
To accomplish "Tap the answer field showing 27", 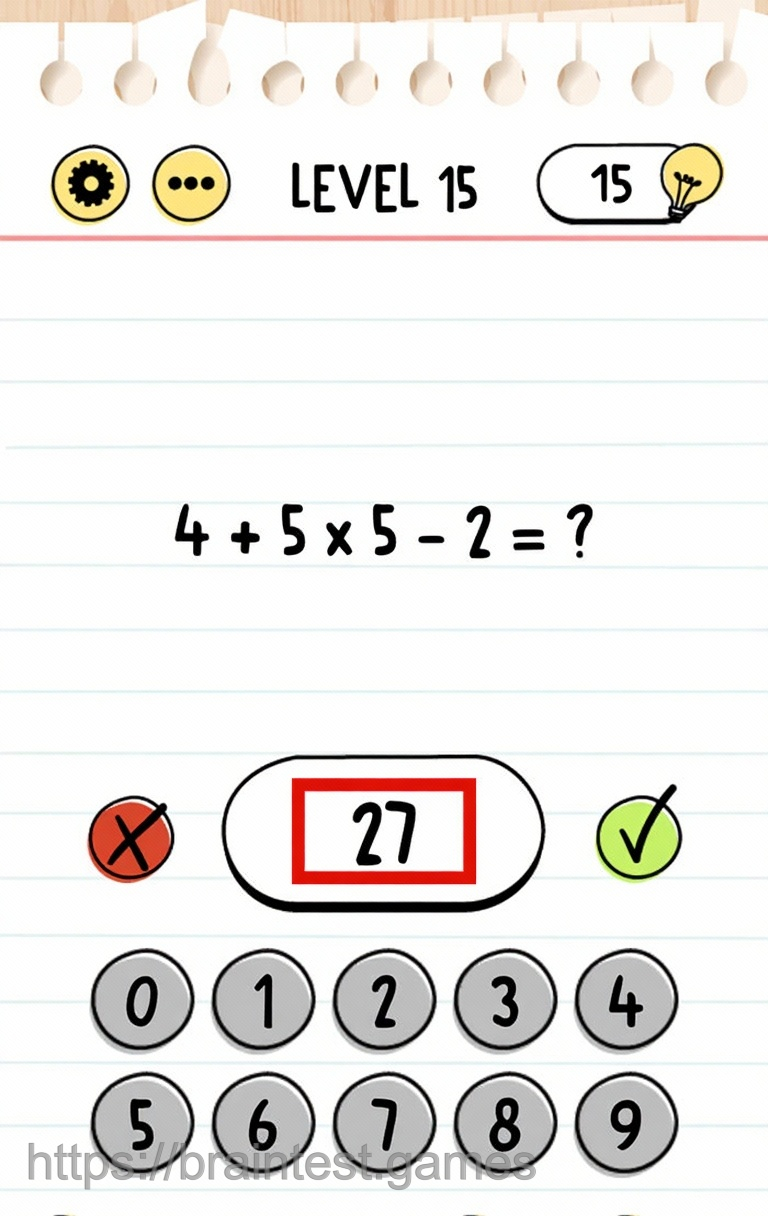I will pos(384,832).
